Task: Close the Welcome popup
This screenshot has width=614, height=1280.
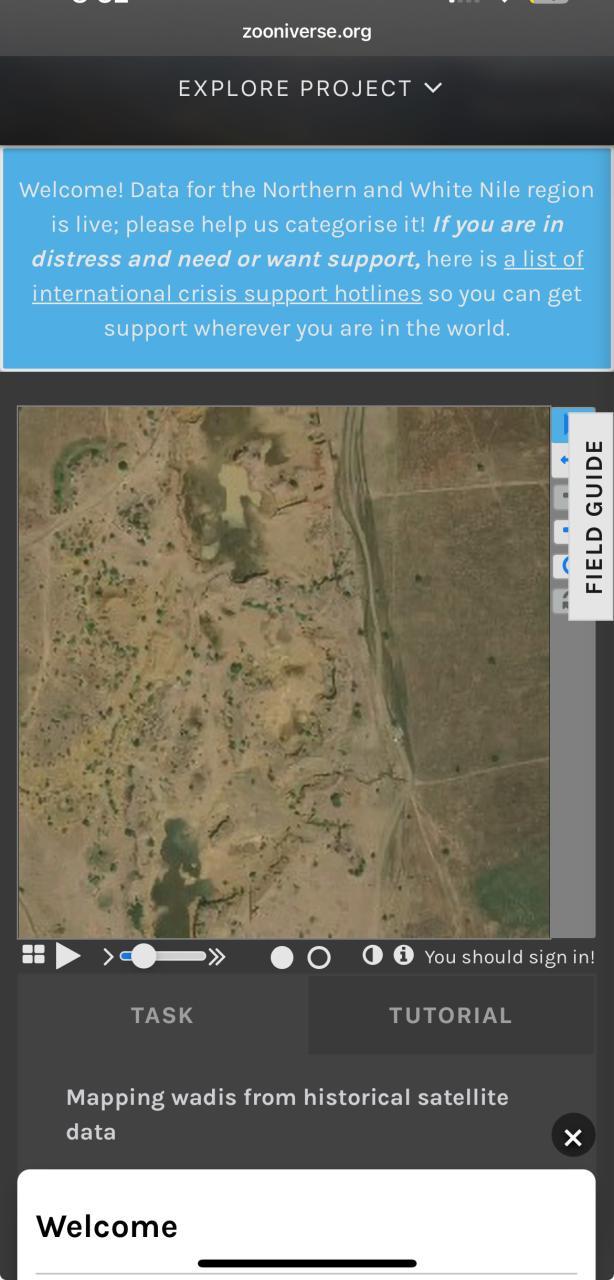Action: (x=573, y=1137)
